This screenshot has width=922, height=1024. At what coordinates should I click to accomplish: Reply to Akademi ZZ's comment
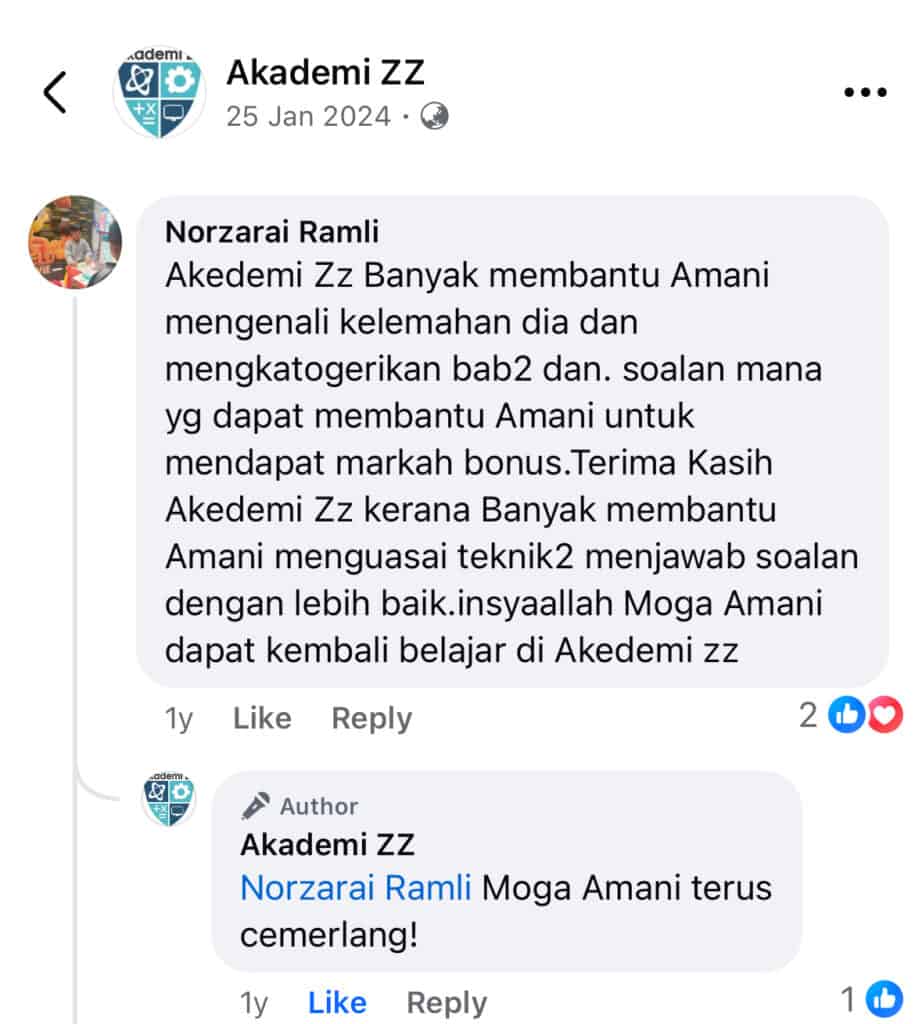(x=446, y=1002)
